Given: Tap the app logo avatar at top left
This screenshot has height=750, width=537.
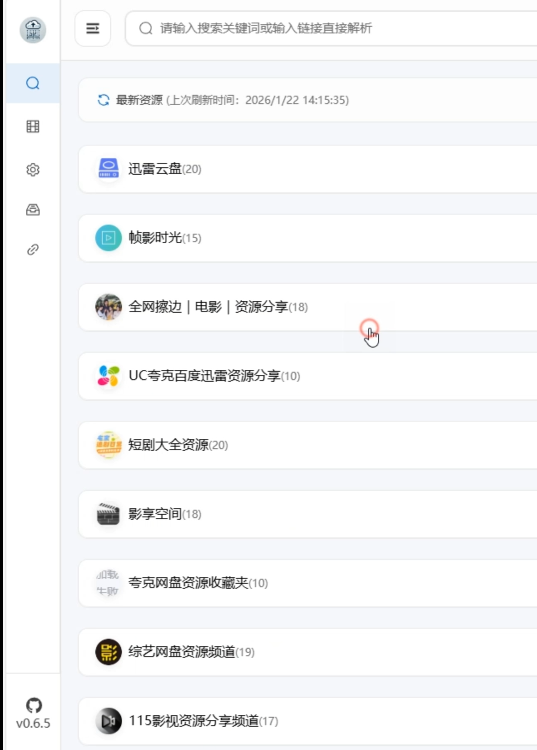Looking at the screenshot, I should click(33, 30).
